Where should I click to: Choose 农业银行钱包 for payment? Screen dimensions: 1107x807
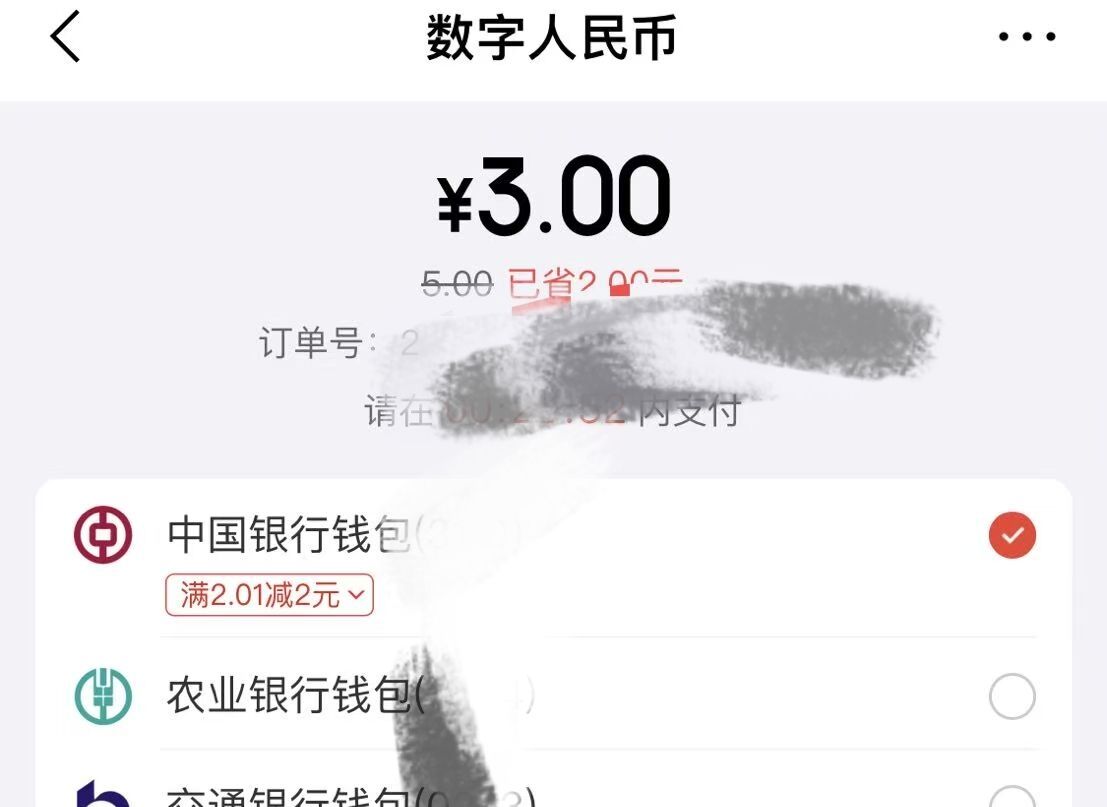[1012, 696]
